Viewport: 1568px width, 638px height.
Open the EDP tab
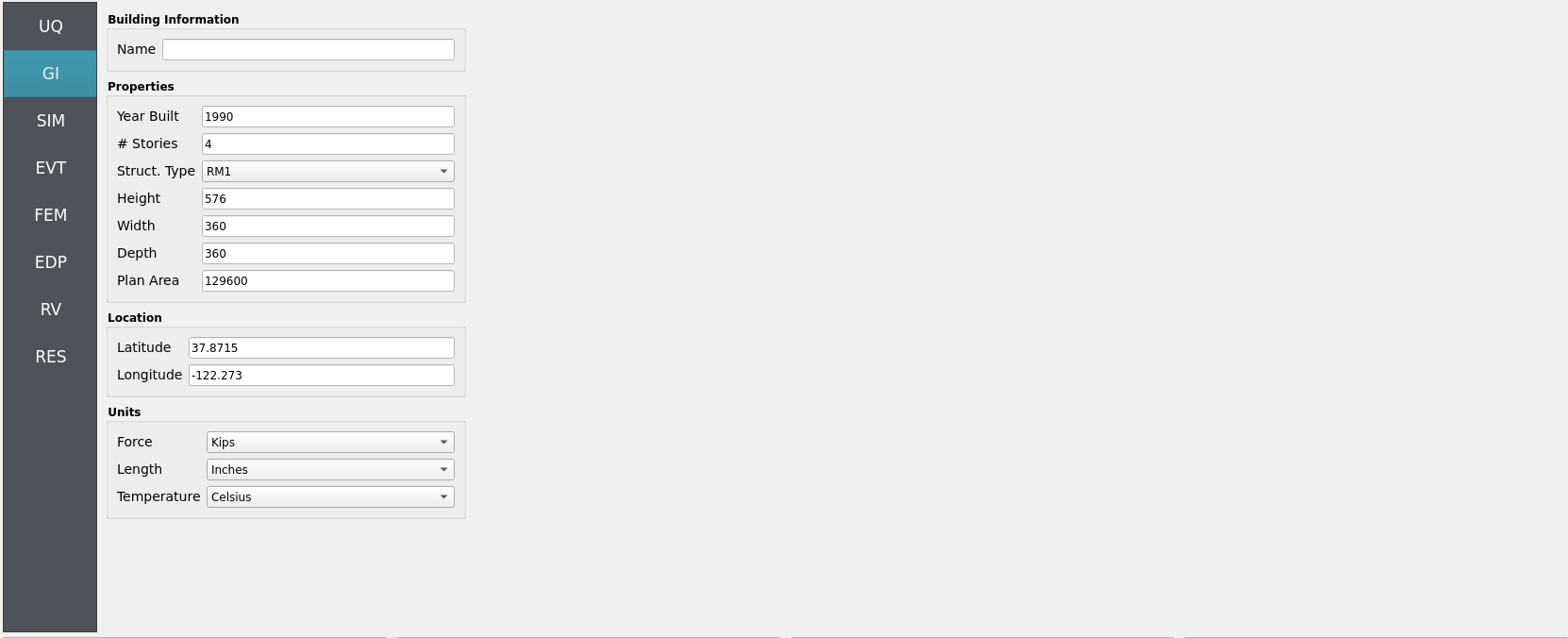coord(50,262)
